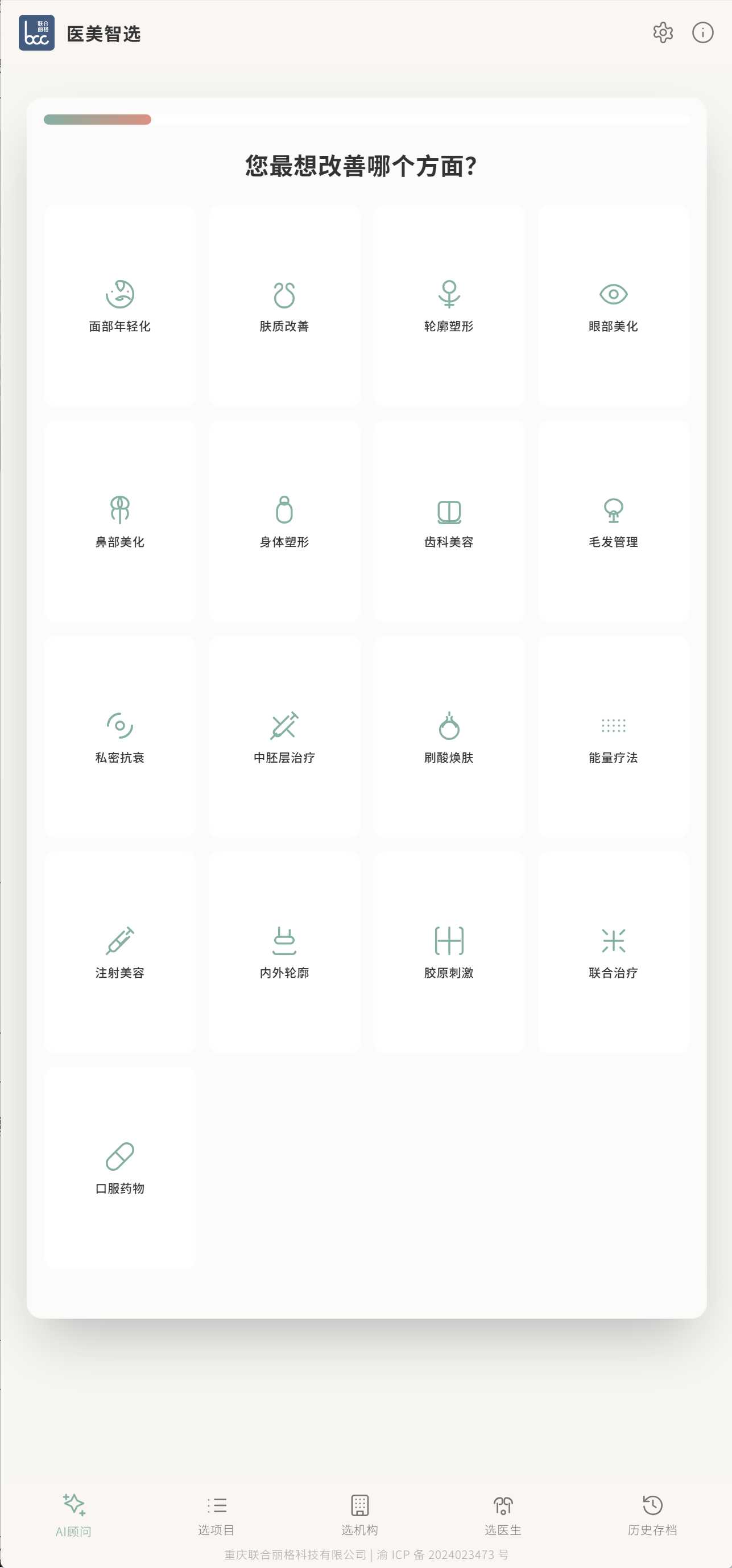View the 历史存档 tab
Viewport: 732px width, 1568px height.
(x=652, y=1515)
